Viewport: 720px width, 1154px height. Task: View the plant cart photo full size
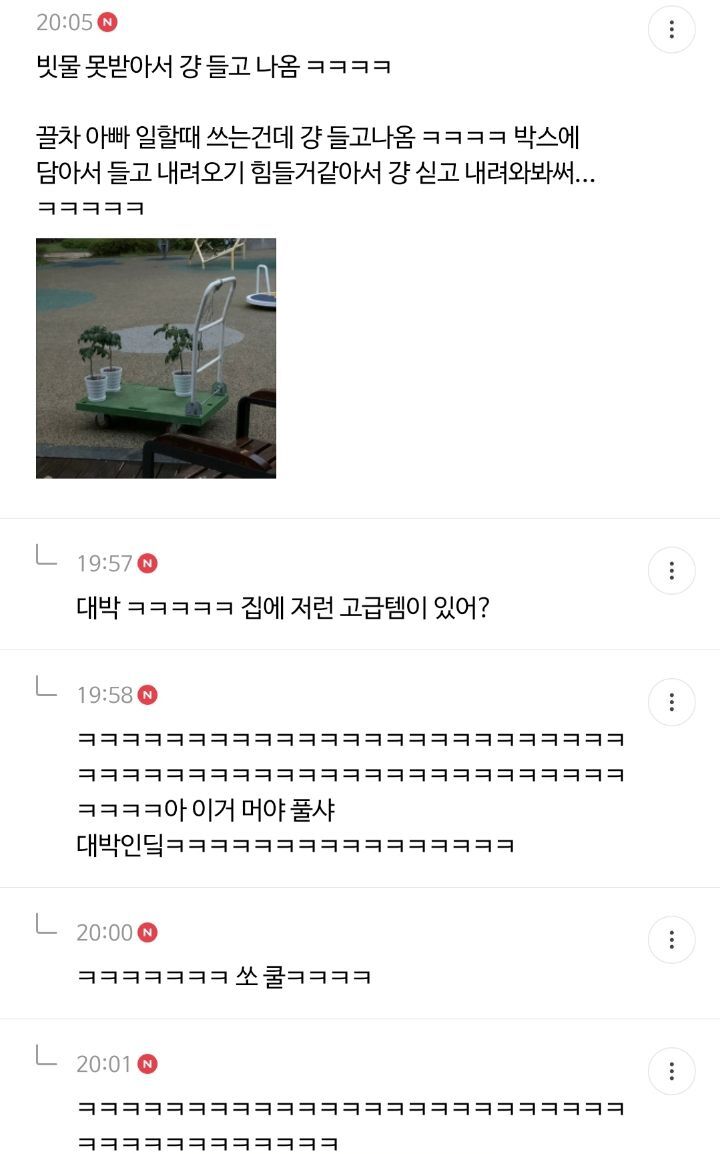[156, 358]
